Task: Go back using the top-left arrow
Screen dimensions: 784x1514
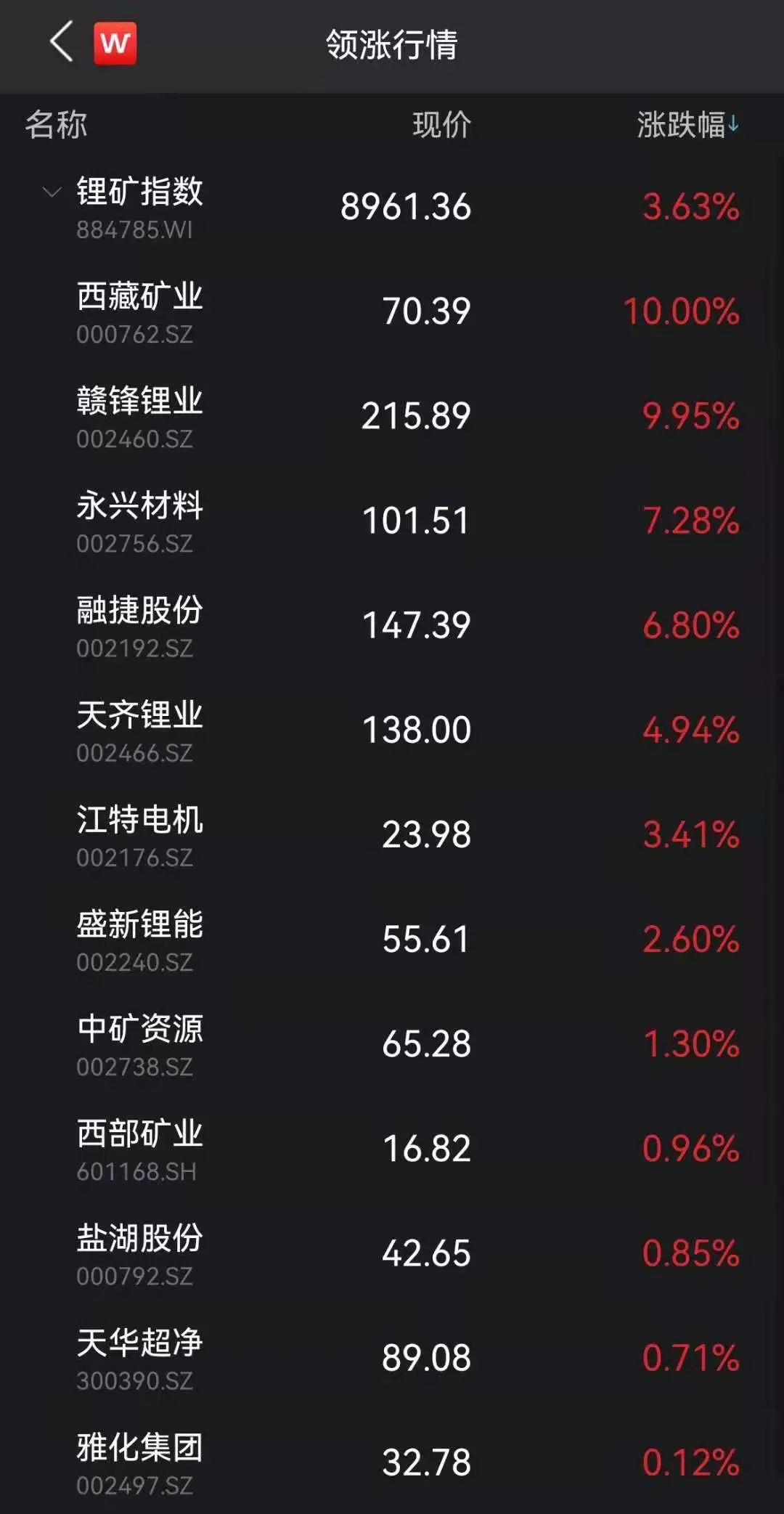Action: [x=61, y=42]
